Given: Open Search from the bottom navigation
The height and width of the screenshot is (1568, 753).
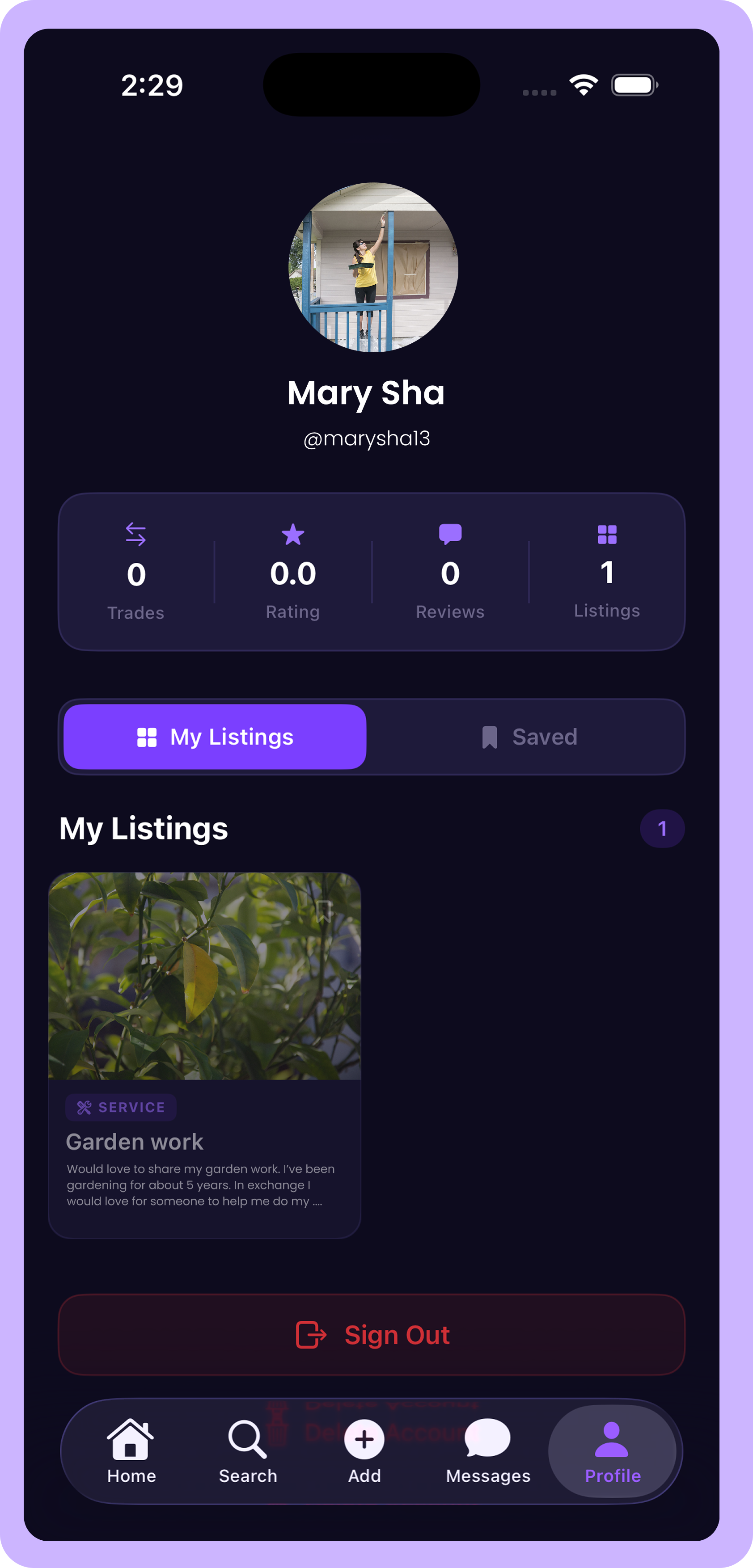Looking at the screenshot, I should click(247, 1452).
